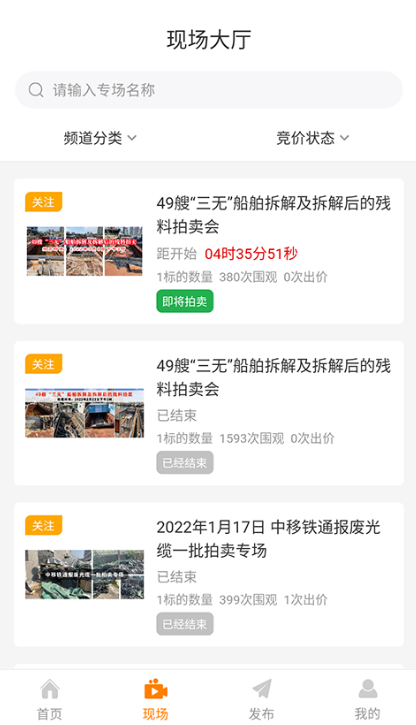The width and height of the screenshot is (416, 725).
Task: Switch to the 首页 tab
Action: pyautogui.click(x=49, y=699)
